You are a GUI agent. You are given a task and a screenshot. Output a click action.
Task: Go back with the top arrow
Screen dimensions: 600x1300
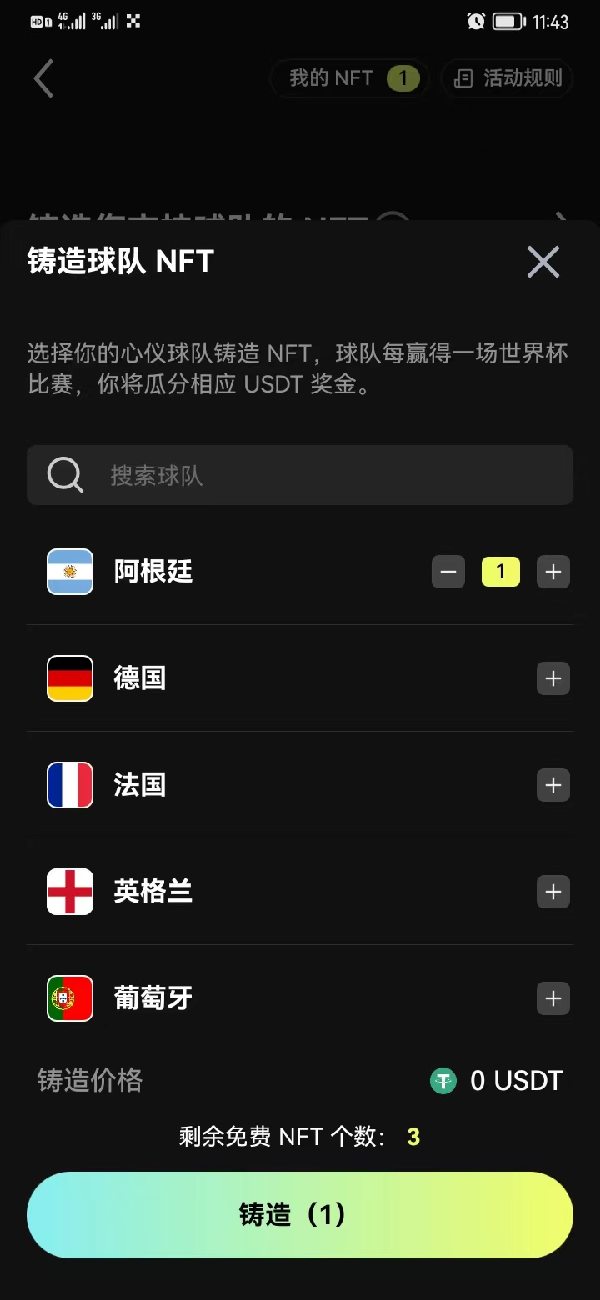click(x=43, y=79)
